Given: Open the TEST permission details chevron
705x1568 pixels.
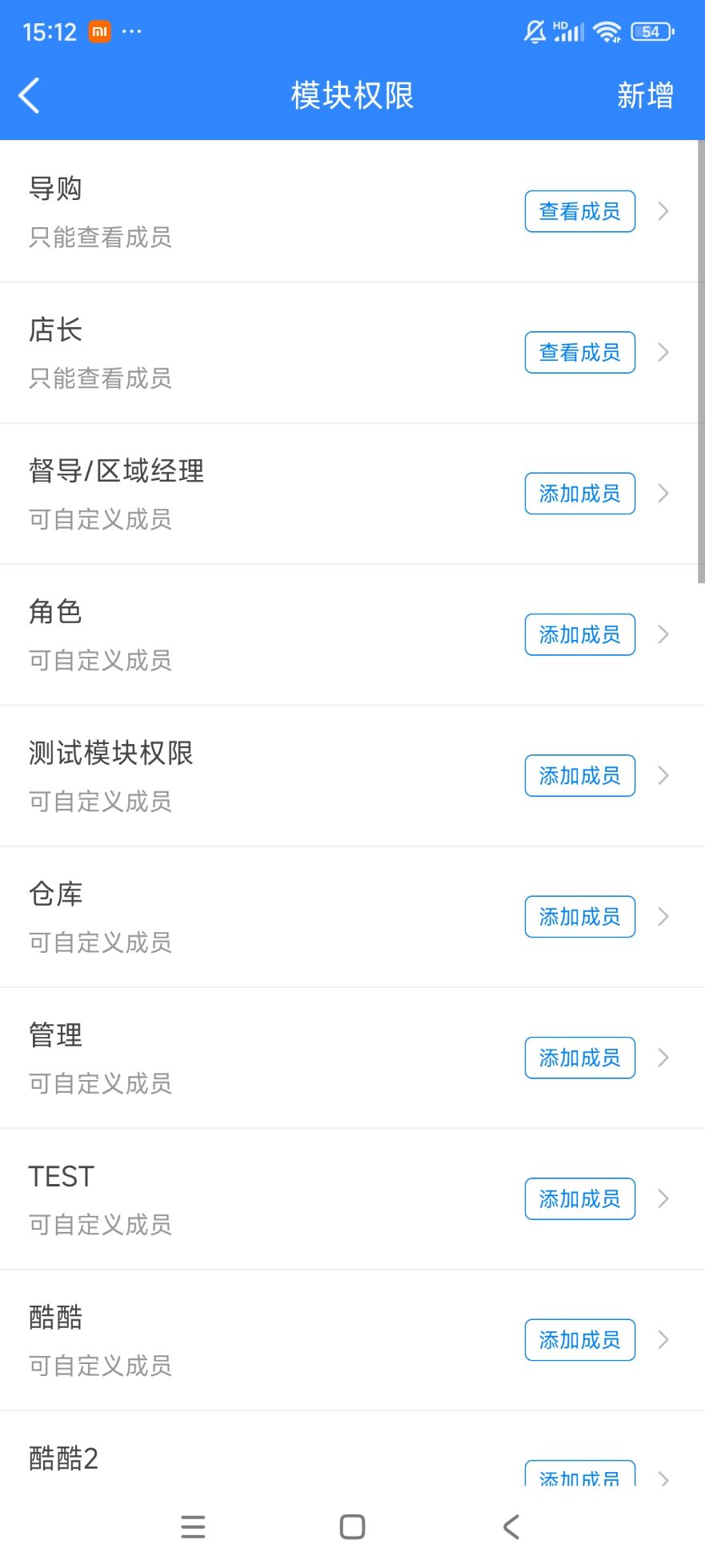Looking at the screenshot, I should pos(663,1199).
